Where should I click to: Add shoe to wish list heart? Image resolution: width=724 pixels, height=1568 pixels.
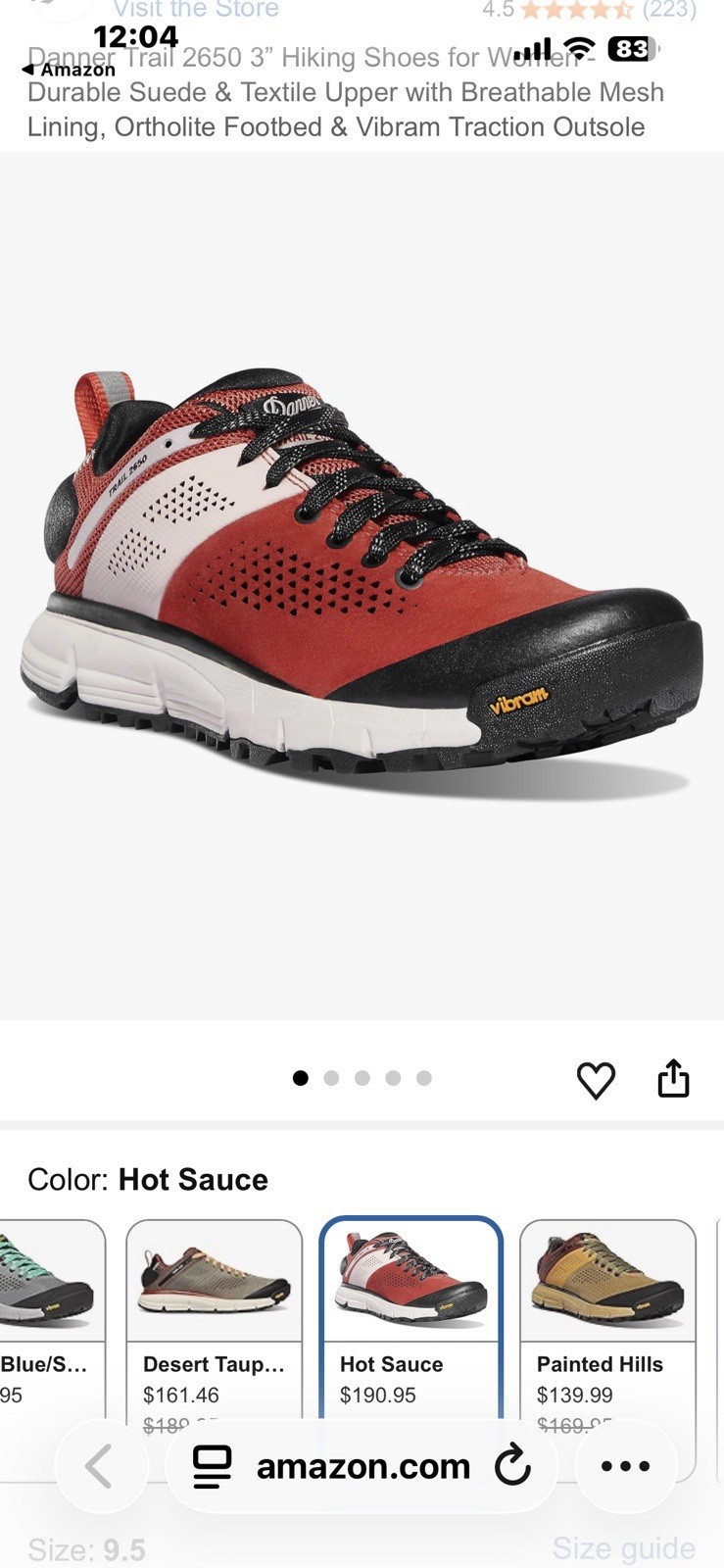coord(596,1080)
